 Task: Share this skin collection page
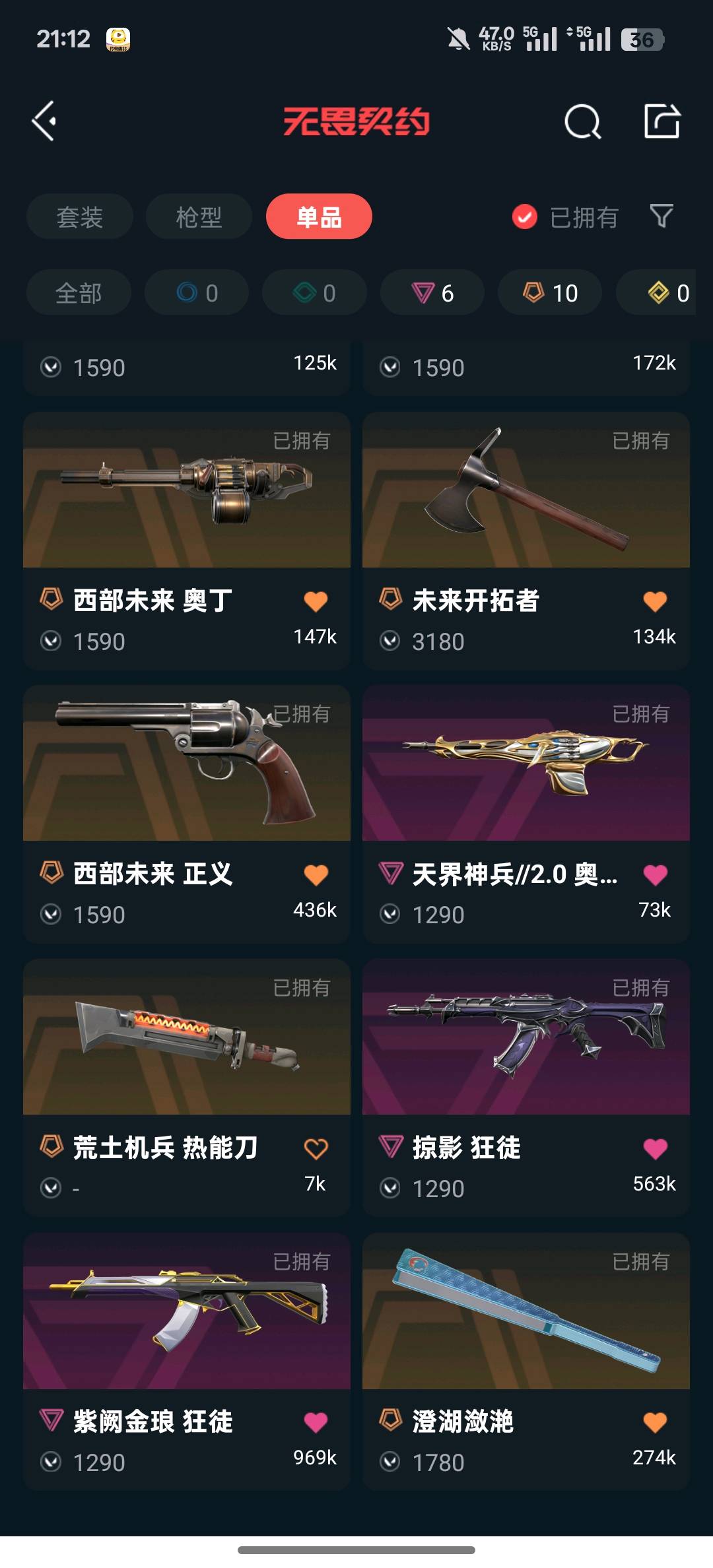662,121
